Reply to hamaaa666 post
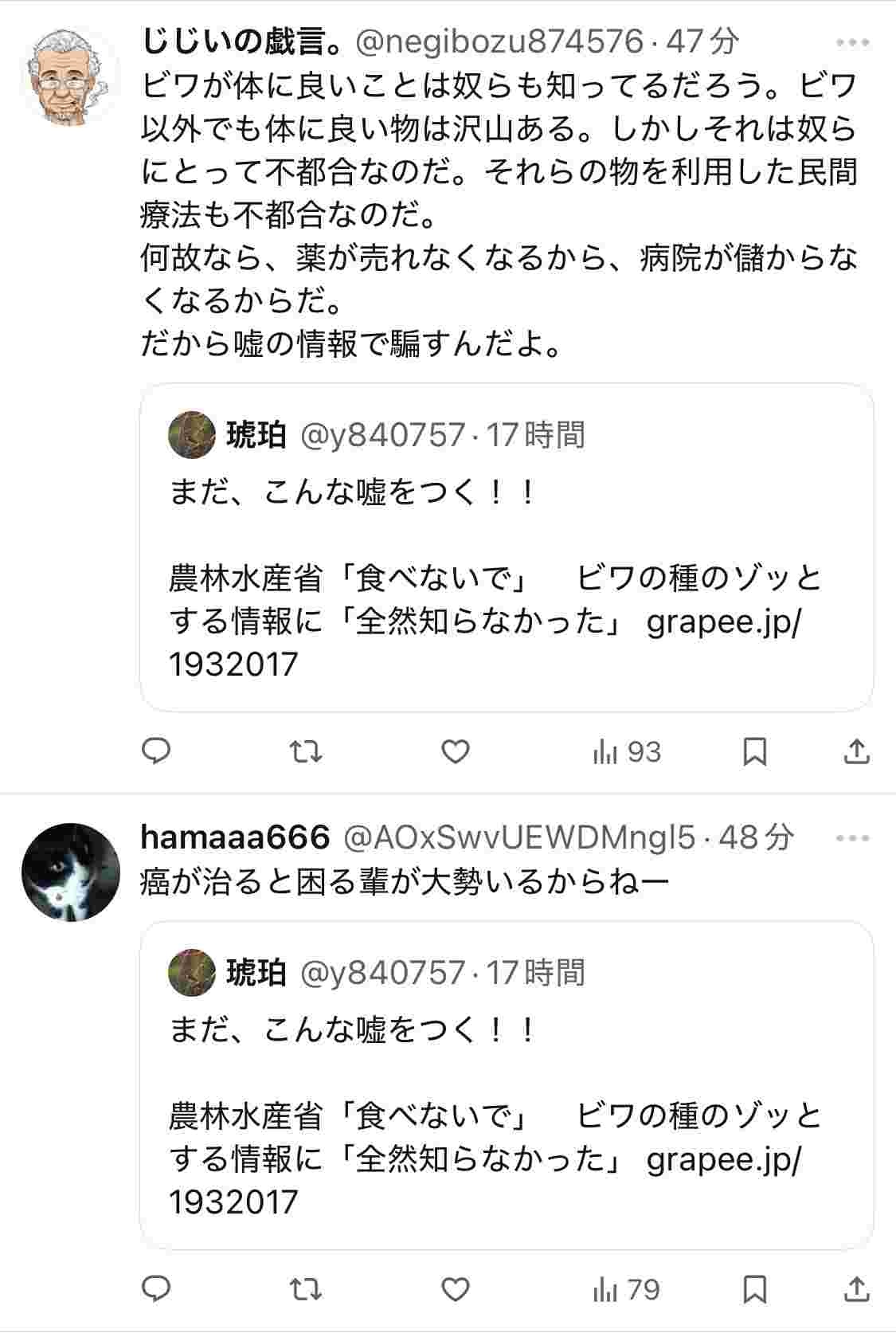896x1333 pixels. tap(156, 1288)
